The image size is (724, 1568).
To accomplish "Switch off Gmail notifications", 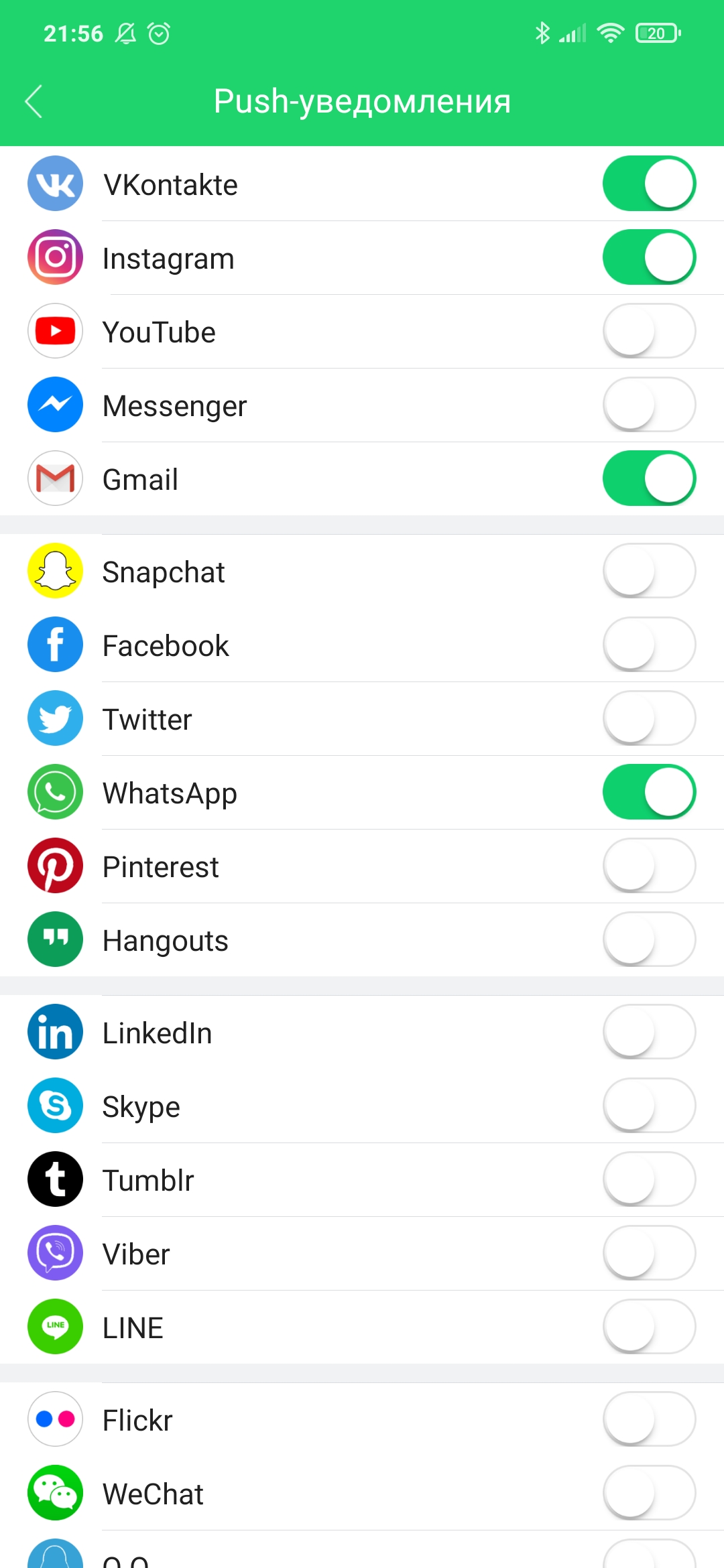I will [649, 478].
